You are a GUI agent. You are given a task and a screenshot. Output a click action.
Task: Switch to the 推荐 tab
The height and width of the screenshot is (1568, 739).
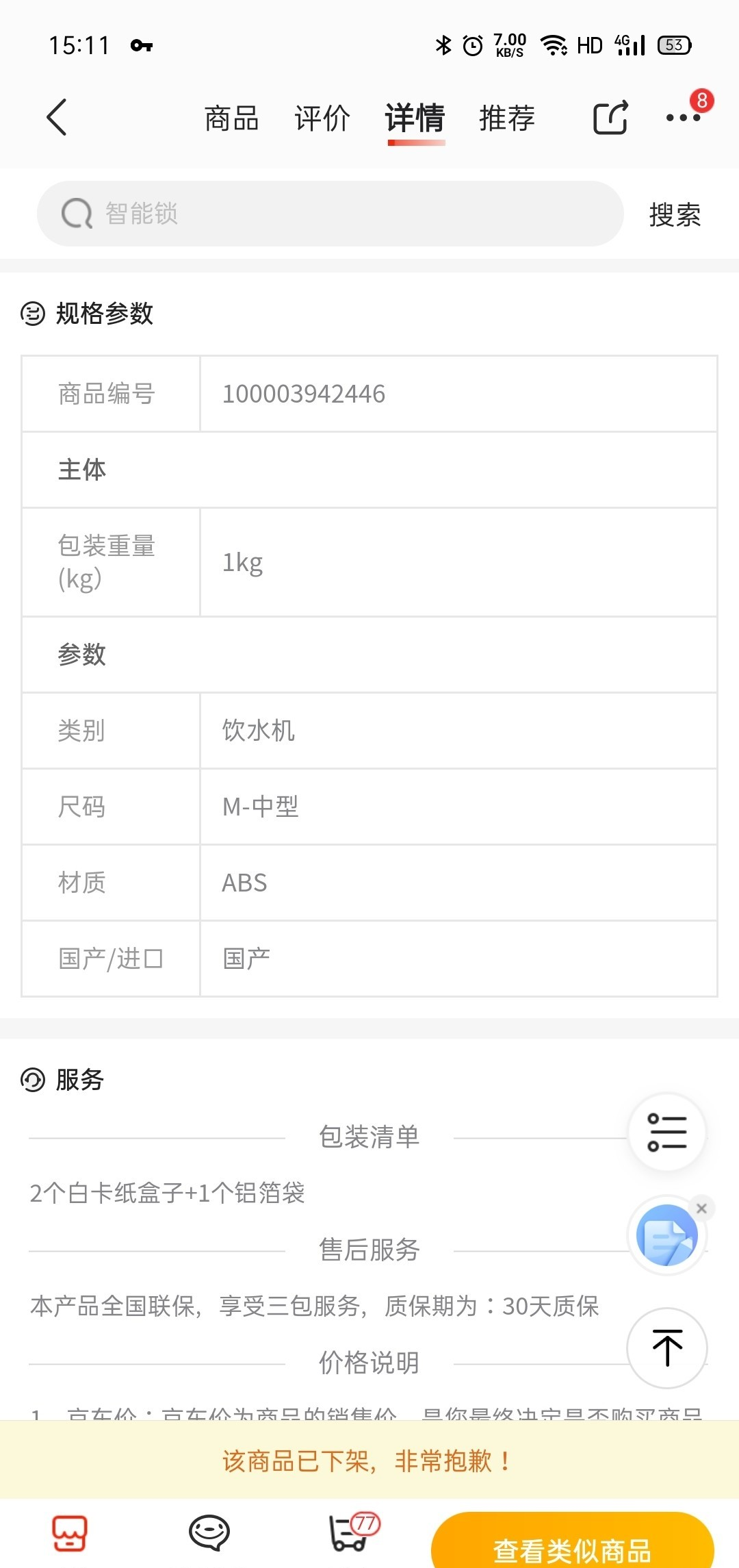pos(506,118)
